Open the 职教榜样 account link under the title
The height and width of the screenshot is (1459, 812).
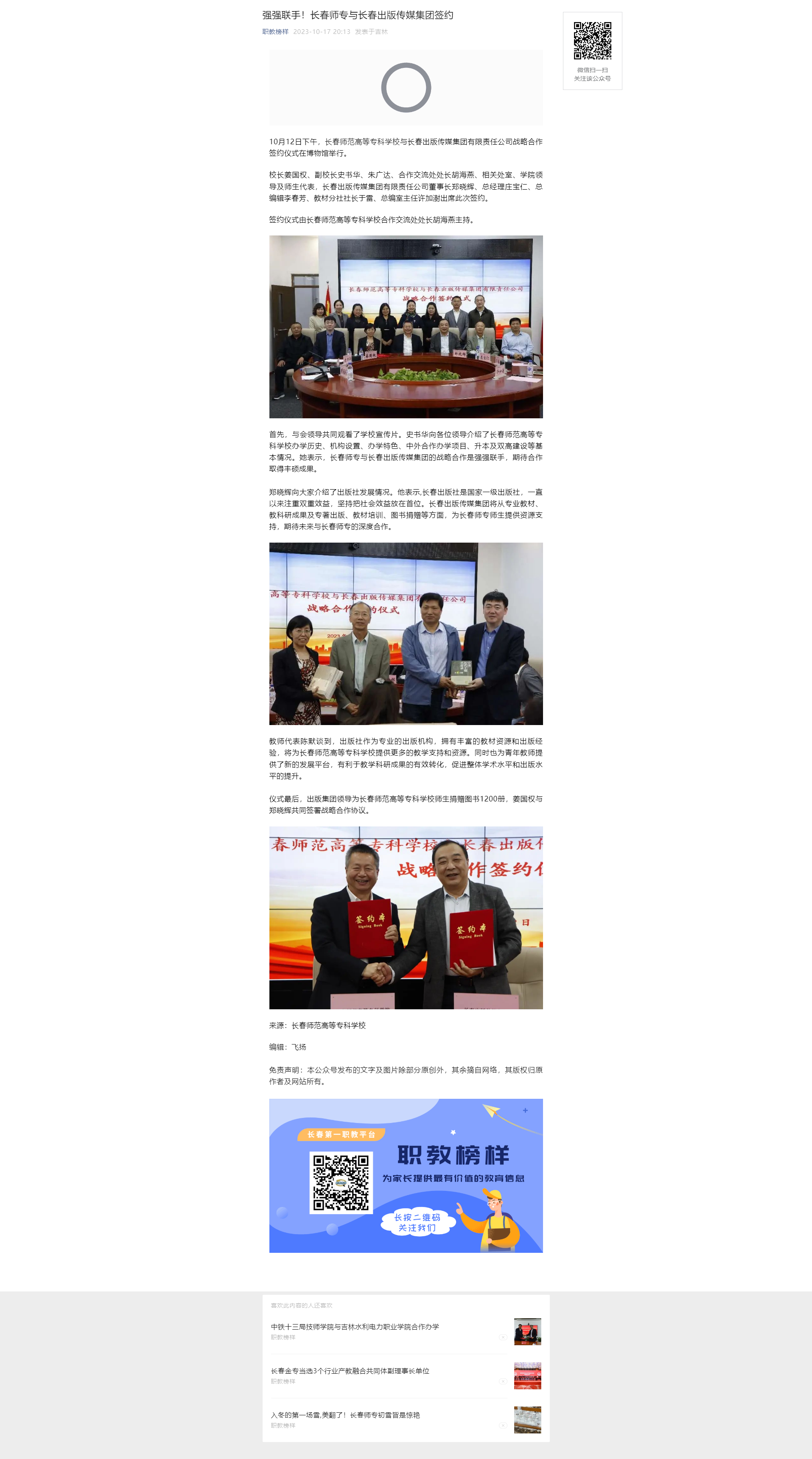pyautogui.click(x=275, y=32)
